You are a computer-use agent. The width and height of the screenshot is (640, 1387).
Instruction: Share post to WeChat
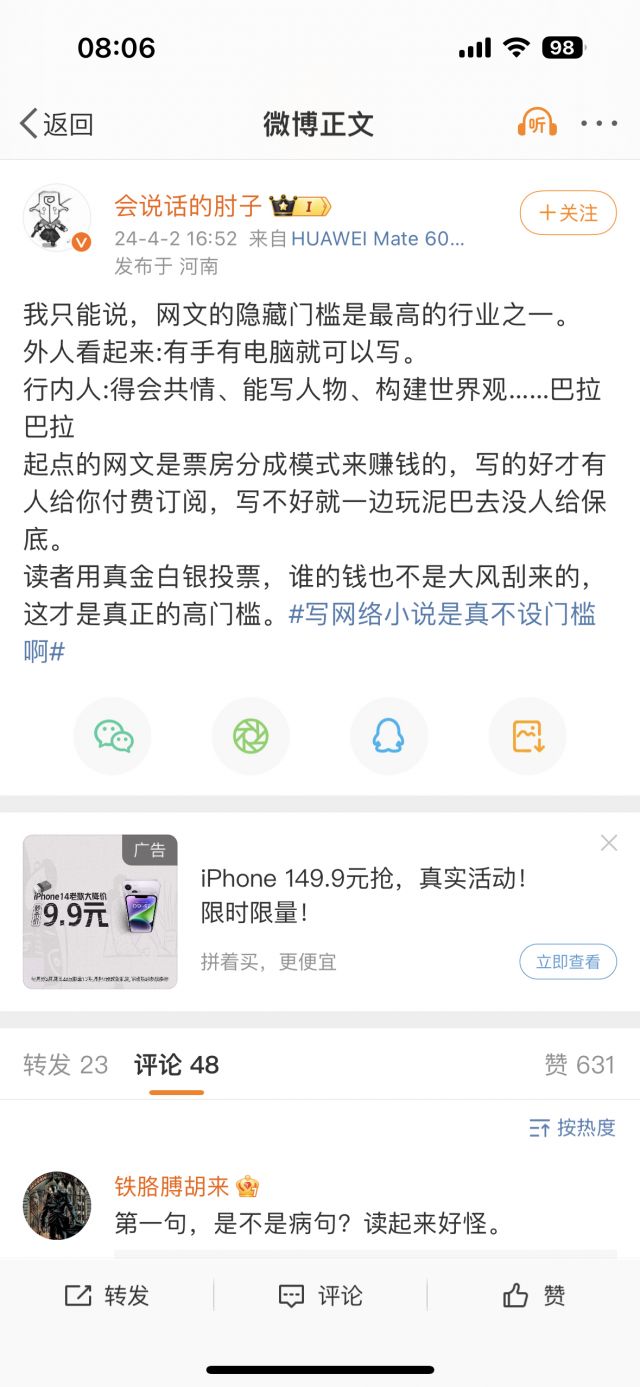point(113,736)
